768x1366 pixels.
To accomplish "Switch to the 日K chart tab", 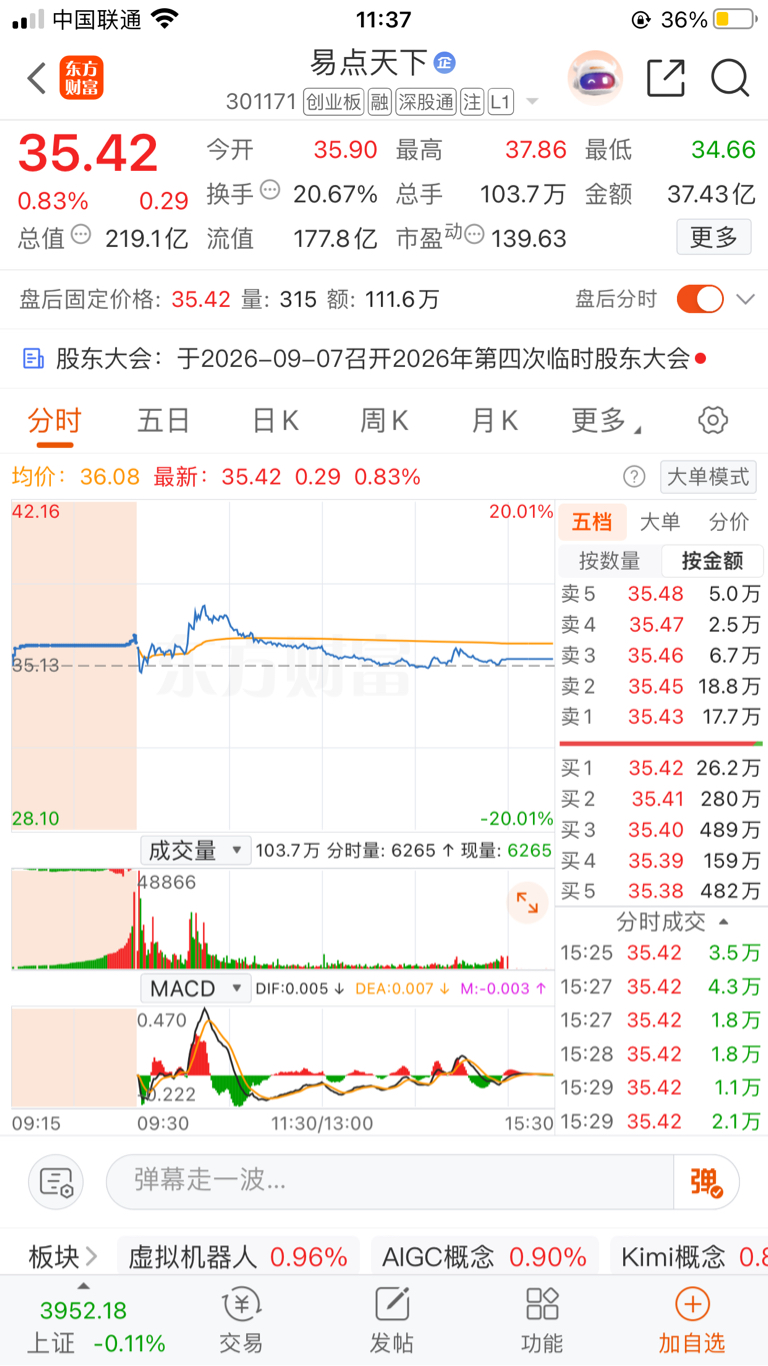I will pyautogui.click(x=275, y=421).
